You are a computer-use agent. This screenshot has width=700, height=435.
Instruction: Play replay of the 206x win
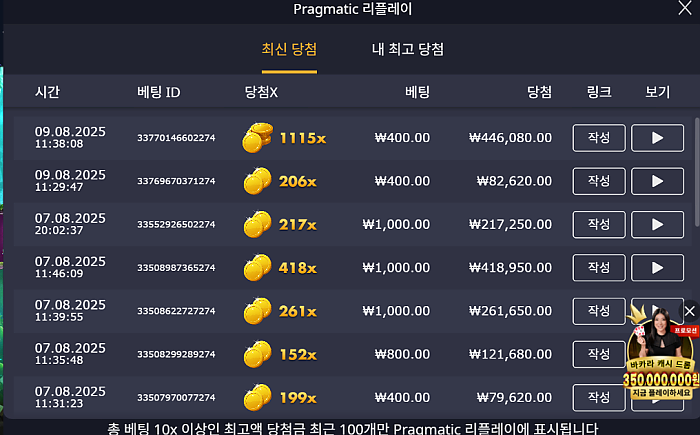tap(657, 181)
